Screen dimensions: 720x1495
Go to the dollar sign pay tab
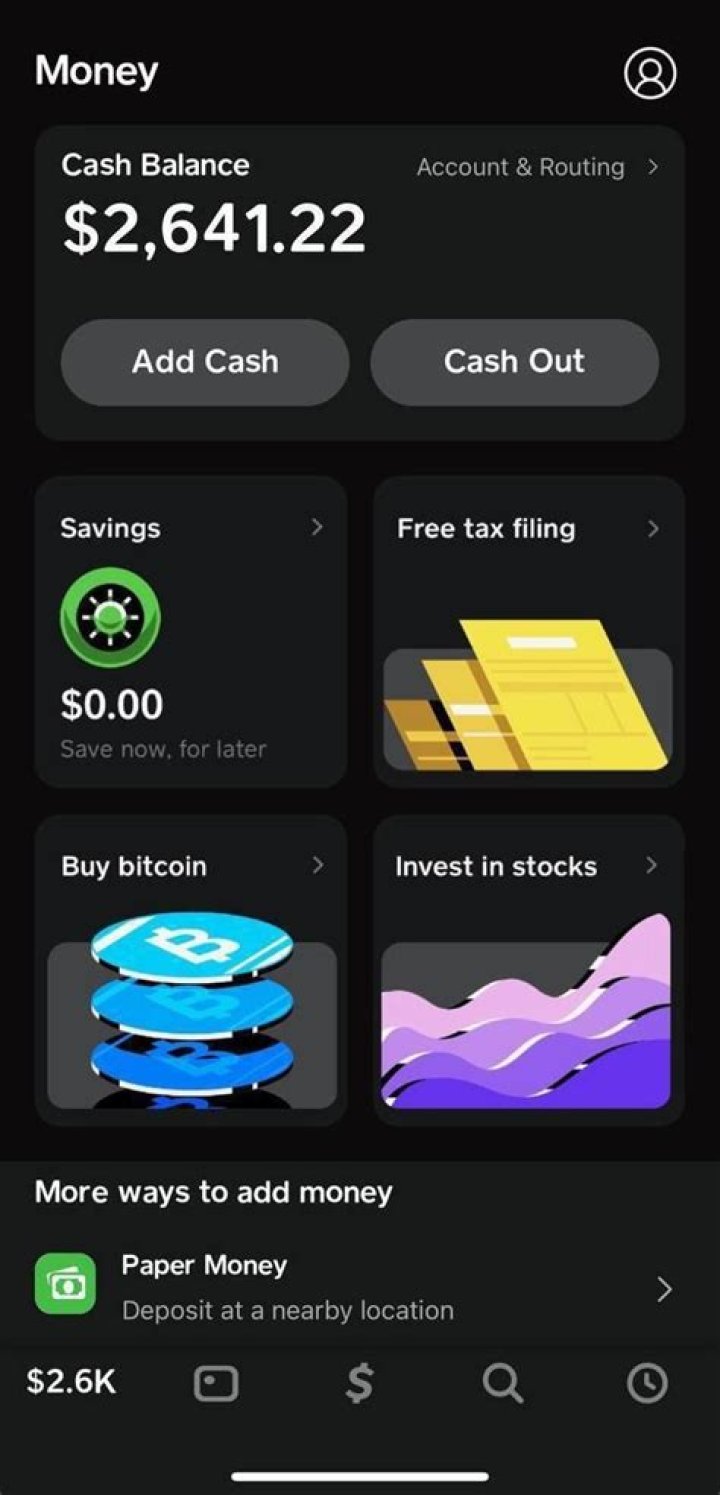359,1384
